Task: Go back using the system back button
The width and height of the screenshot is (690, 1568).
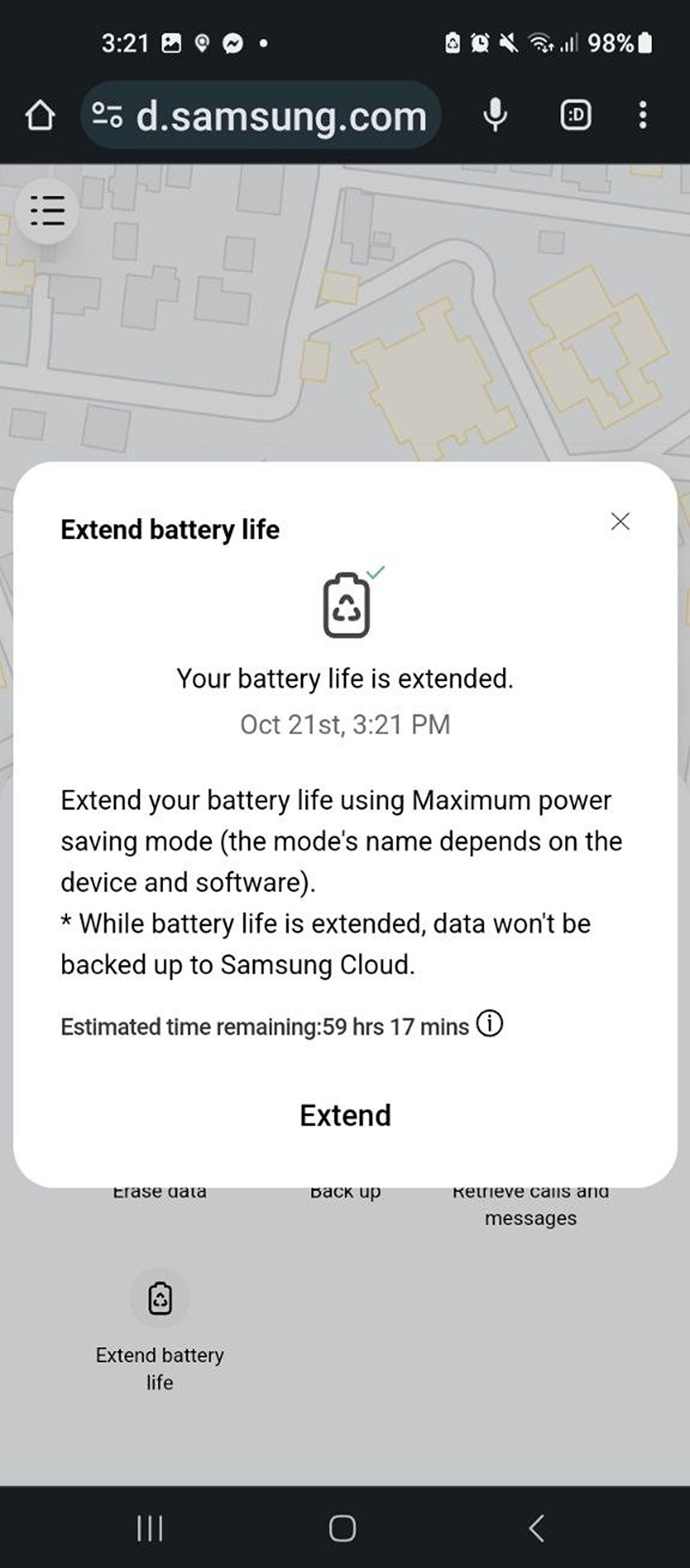Action: (x=536, y=1528)
